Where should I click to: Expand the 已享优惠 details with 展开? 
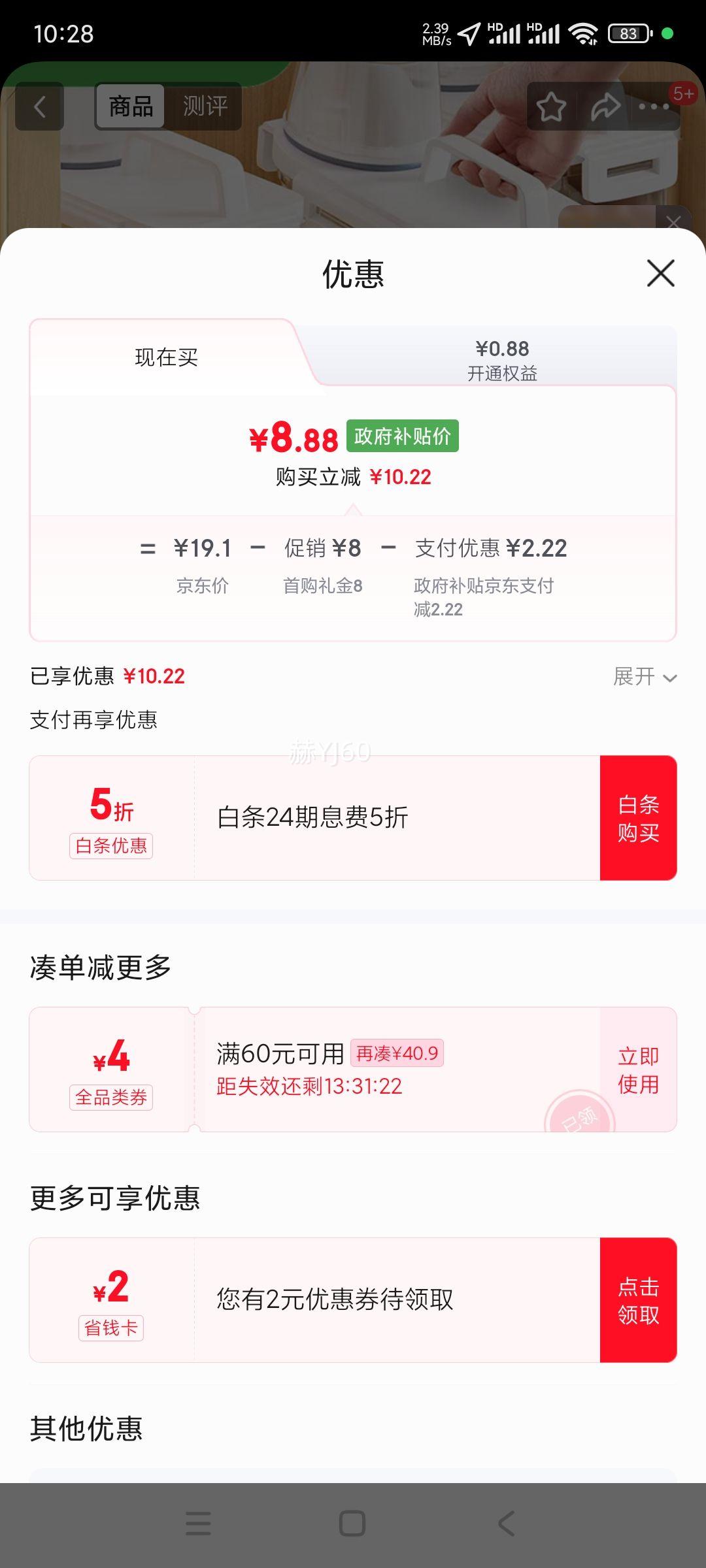click(x=644, y=677)
